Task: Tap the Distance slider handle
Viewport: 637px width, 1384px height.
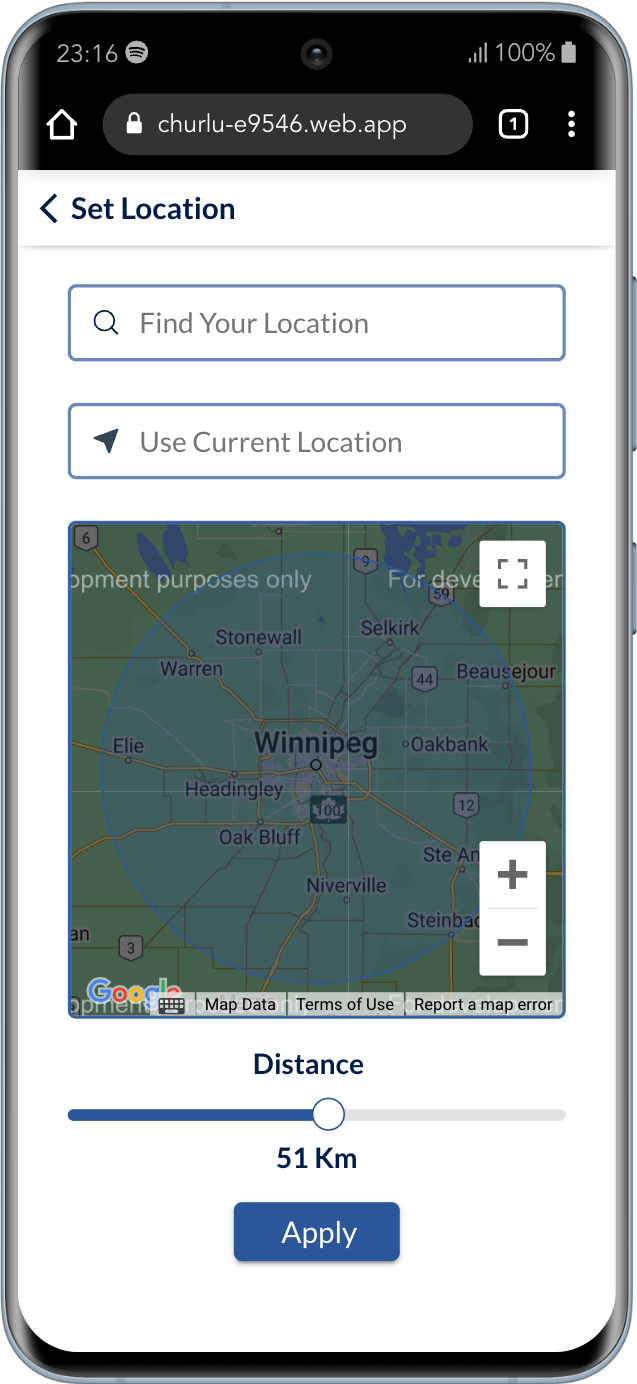Action: click(x=328, y=1114)
